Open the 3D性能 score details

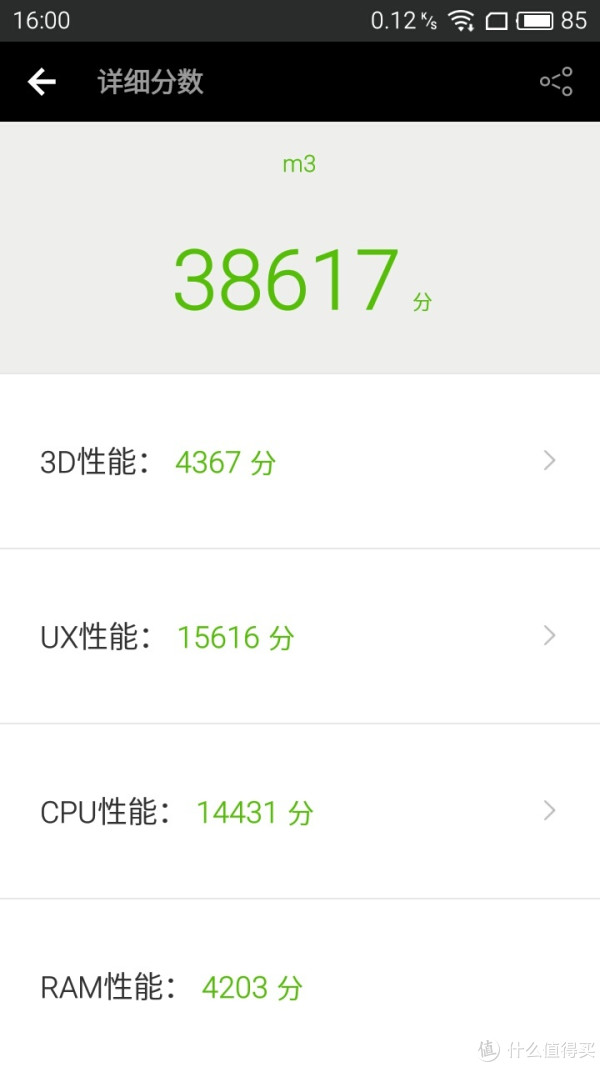tap(300, 461)
